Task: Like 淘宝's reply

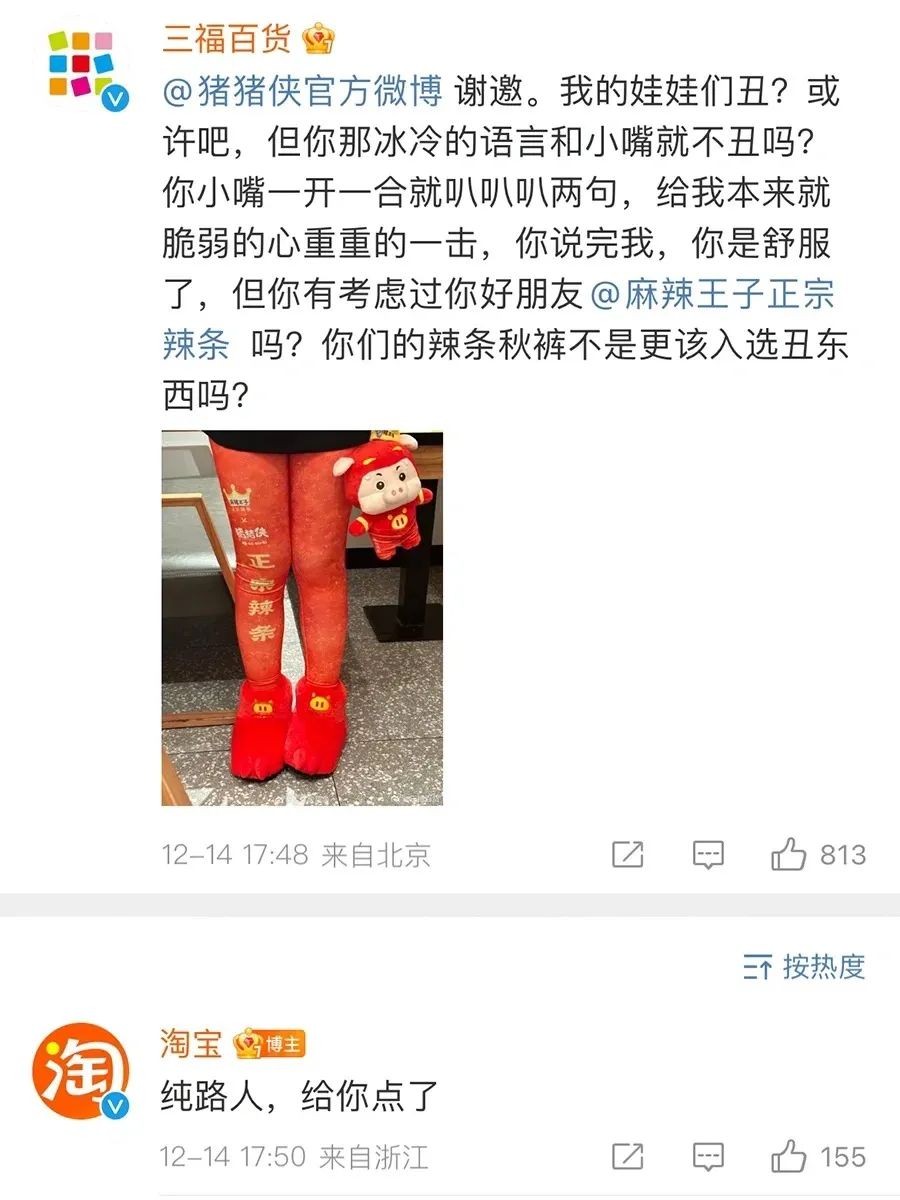Action: [789, 1157]
